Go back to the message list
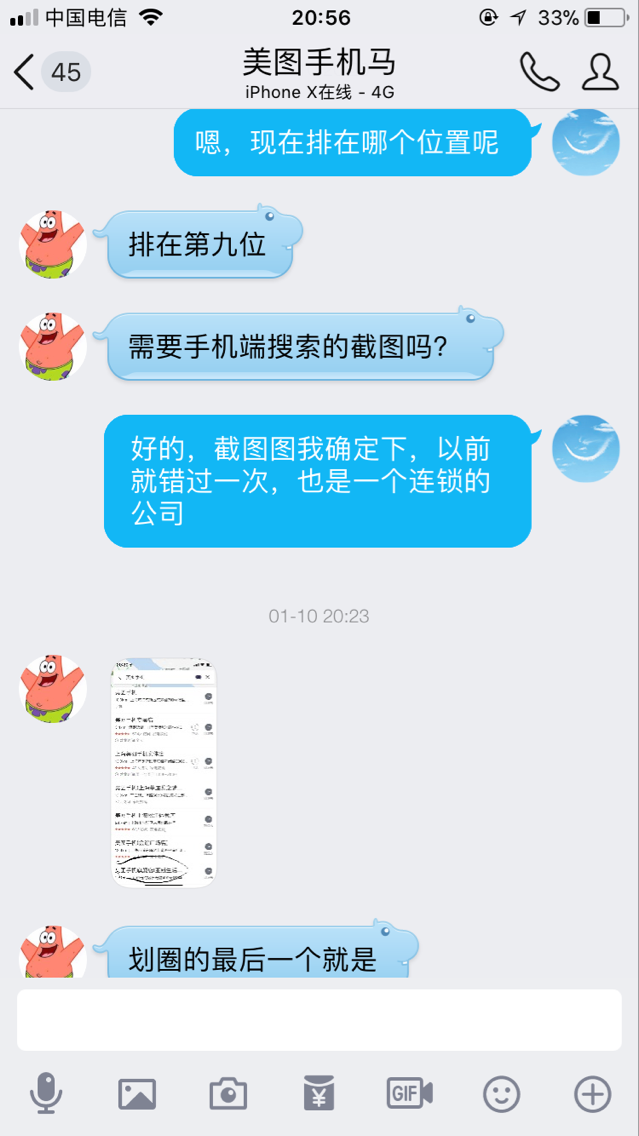The width and height of the screenshot is (639, 1136). (26, 72)
